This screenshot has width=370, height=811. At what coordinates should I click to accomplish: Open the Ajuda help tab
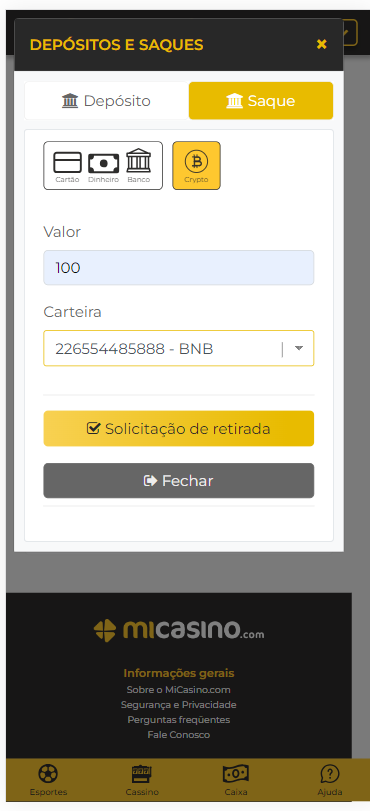pos(330,780)
